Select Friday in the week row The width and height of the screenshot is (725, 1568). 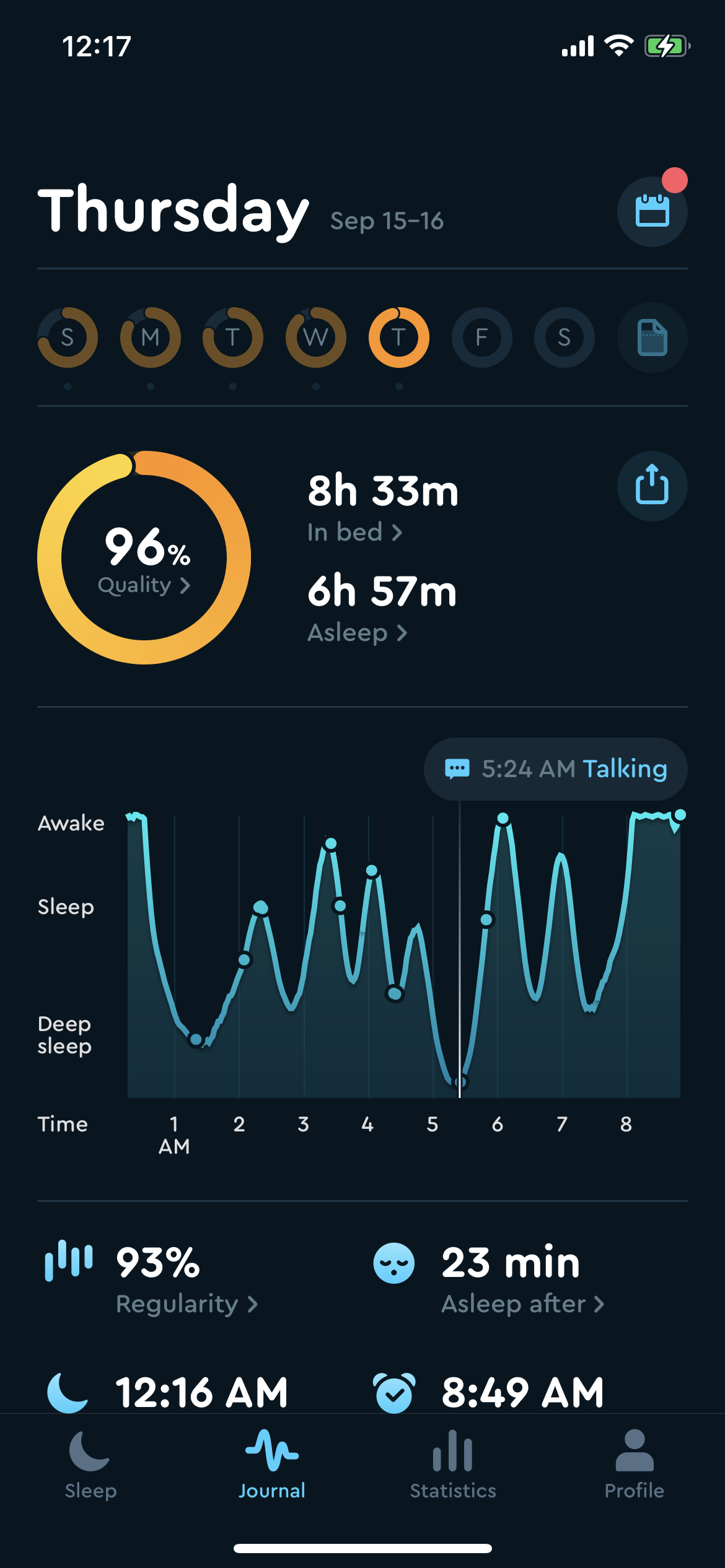[481, 338]
